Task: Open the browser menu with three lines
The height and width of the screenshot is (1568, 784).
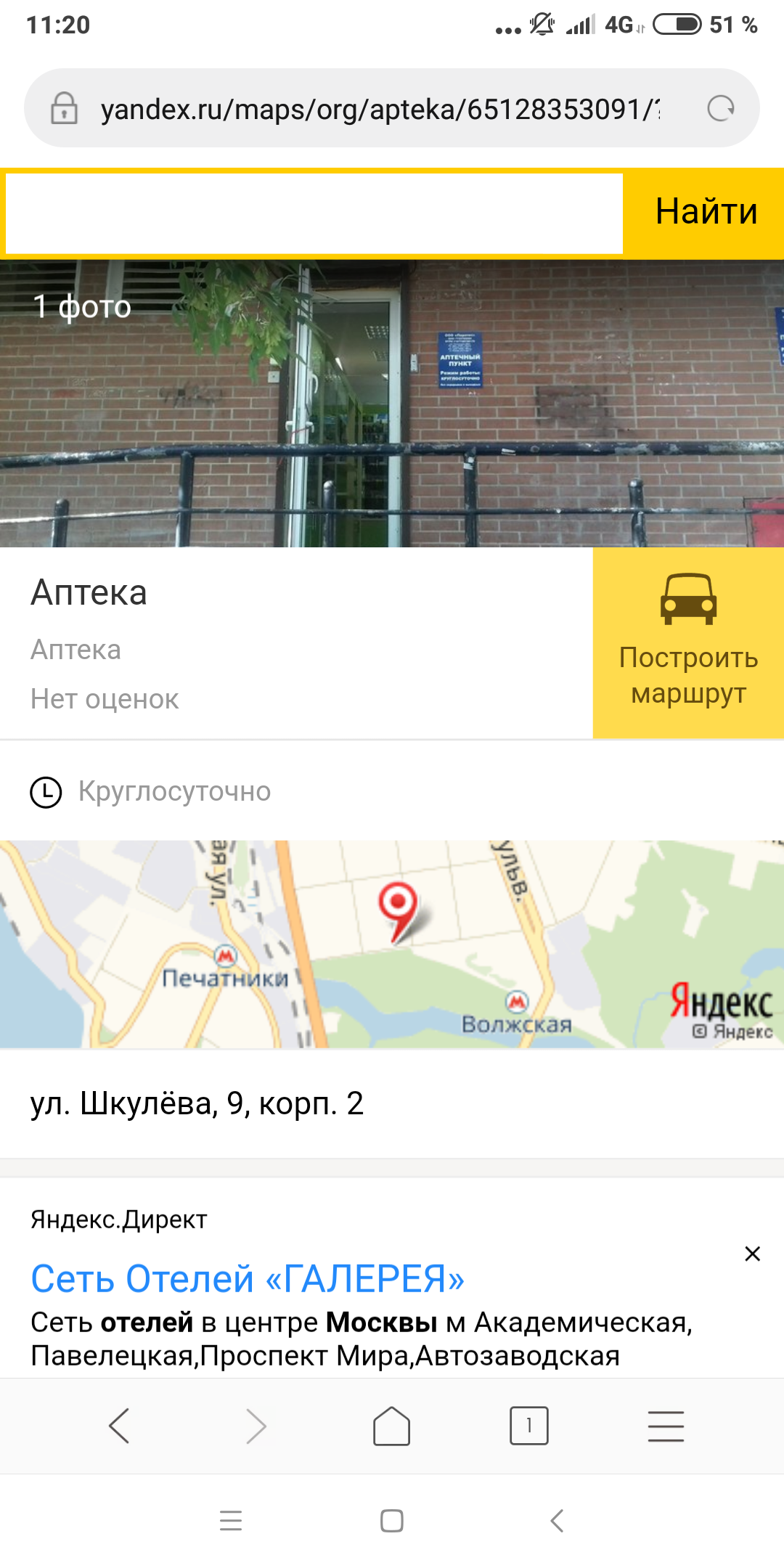Action: (x=666, y=1426)
